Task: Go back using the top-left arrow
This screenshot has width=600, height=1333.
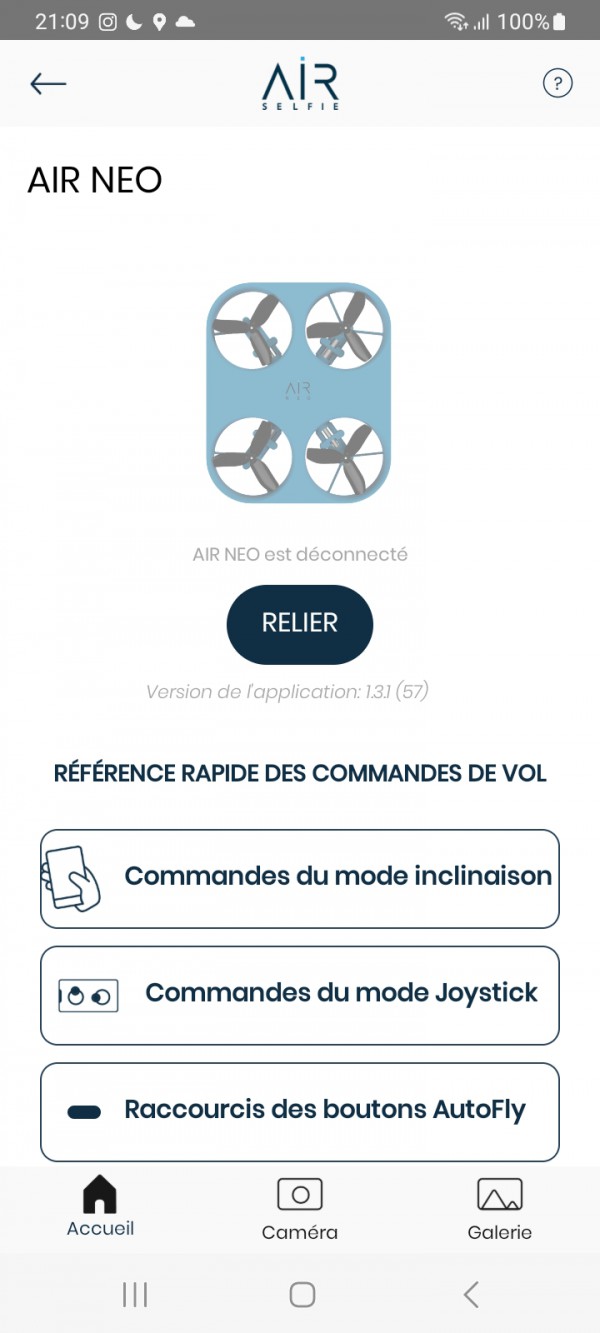Action: pos(48,84)
